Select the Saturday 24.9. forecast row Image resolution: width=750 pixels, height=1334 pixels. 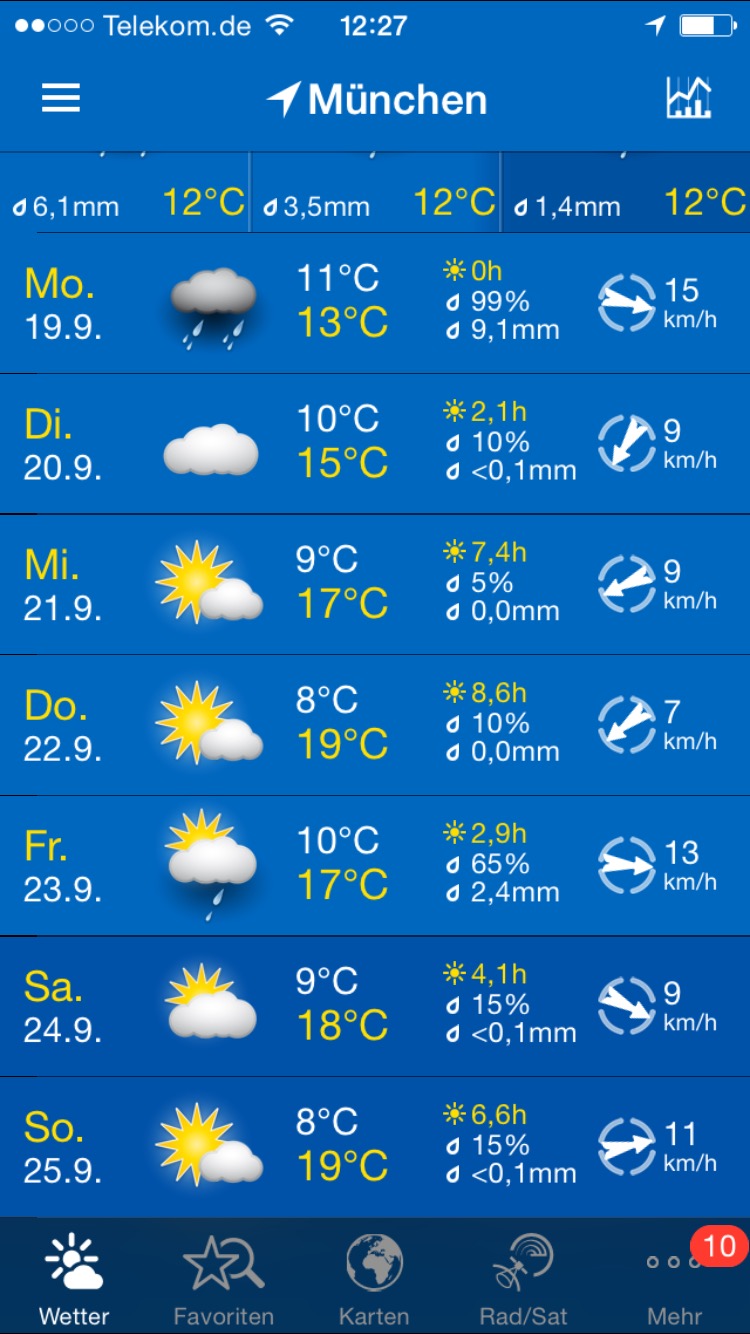(375, 1007)
